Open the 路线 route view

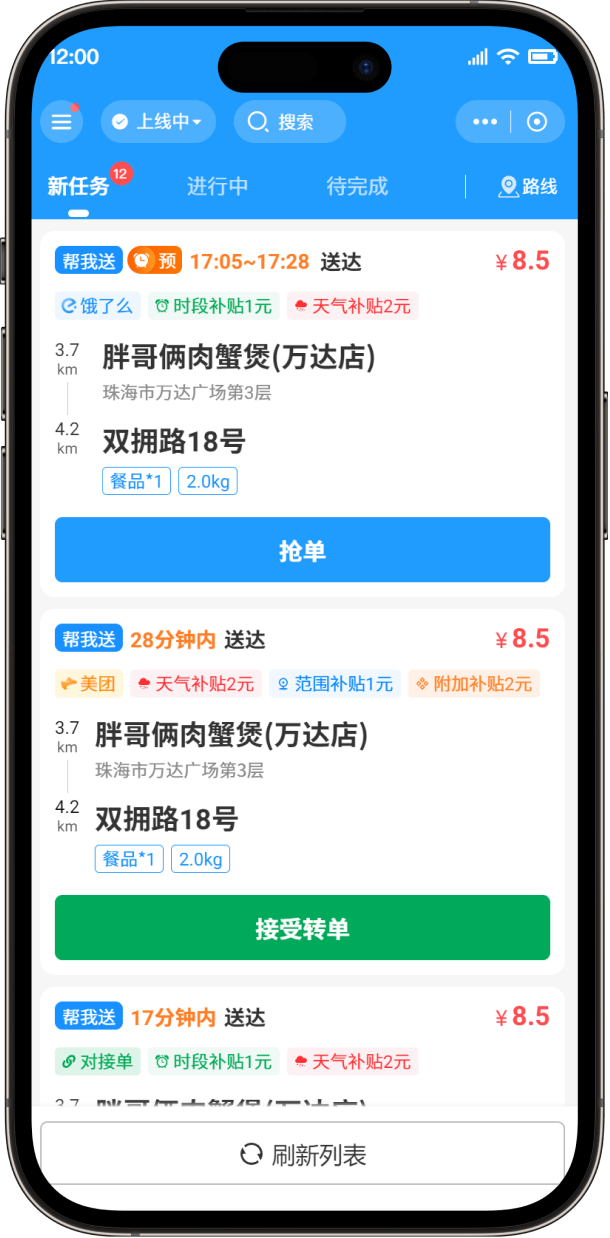527,186
